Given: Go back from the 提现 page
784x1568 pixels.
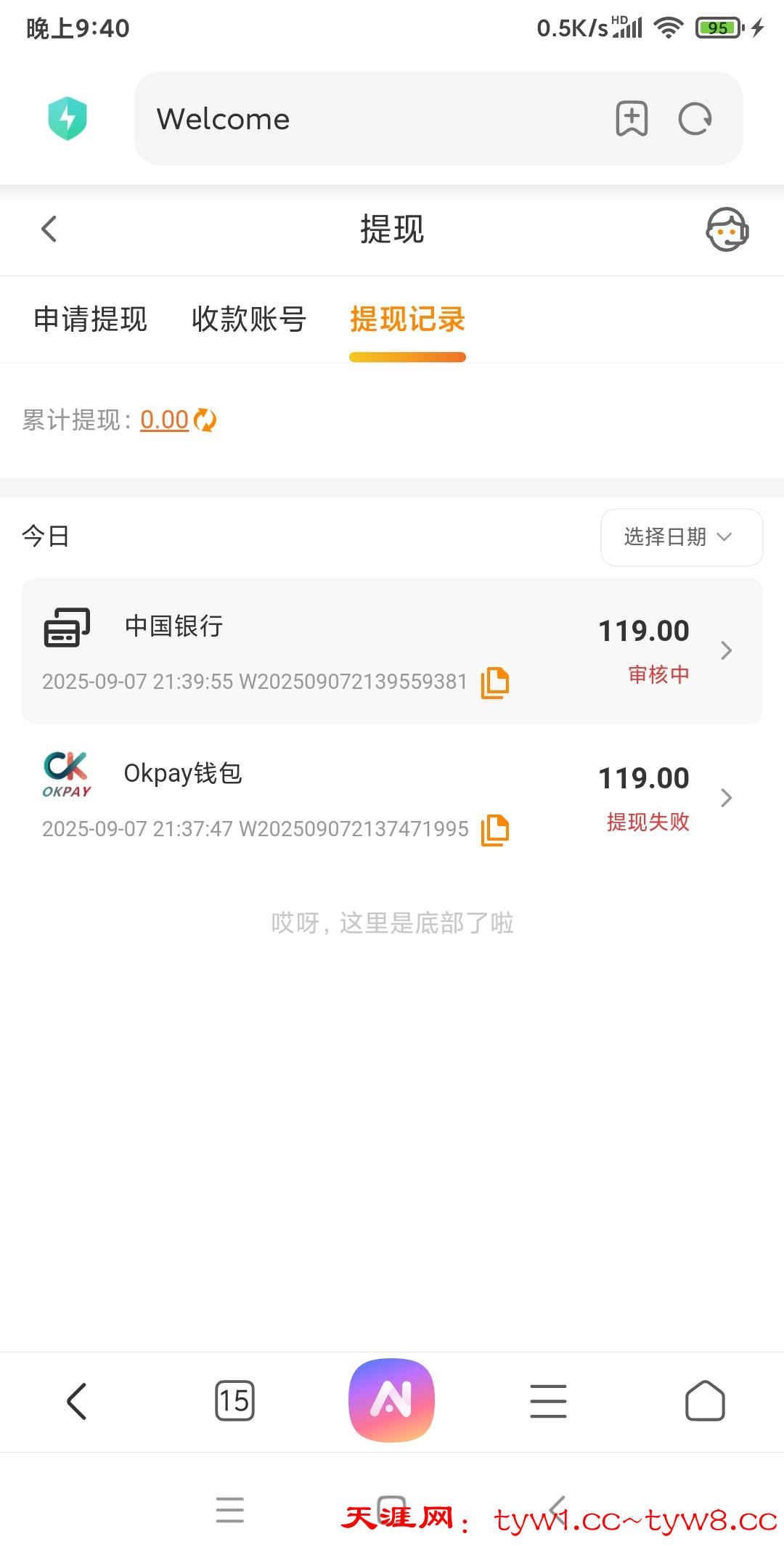Looking at the screenshot, I should coord(49,229).
